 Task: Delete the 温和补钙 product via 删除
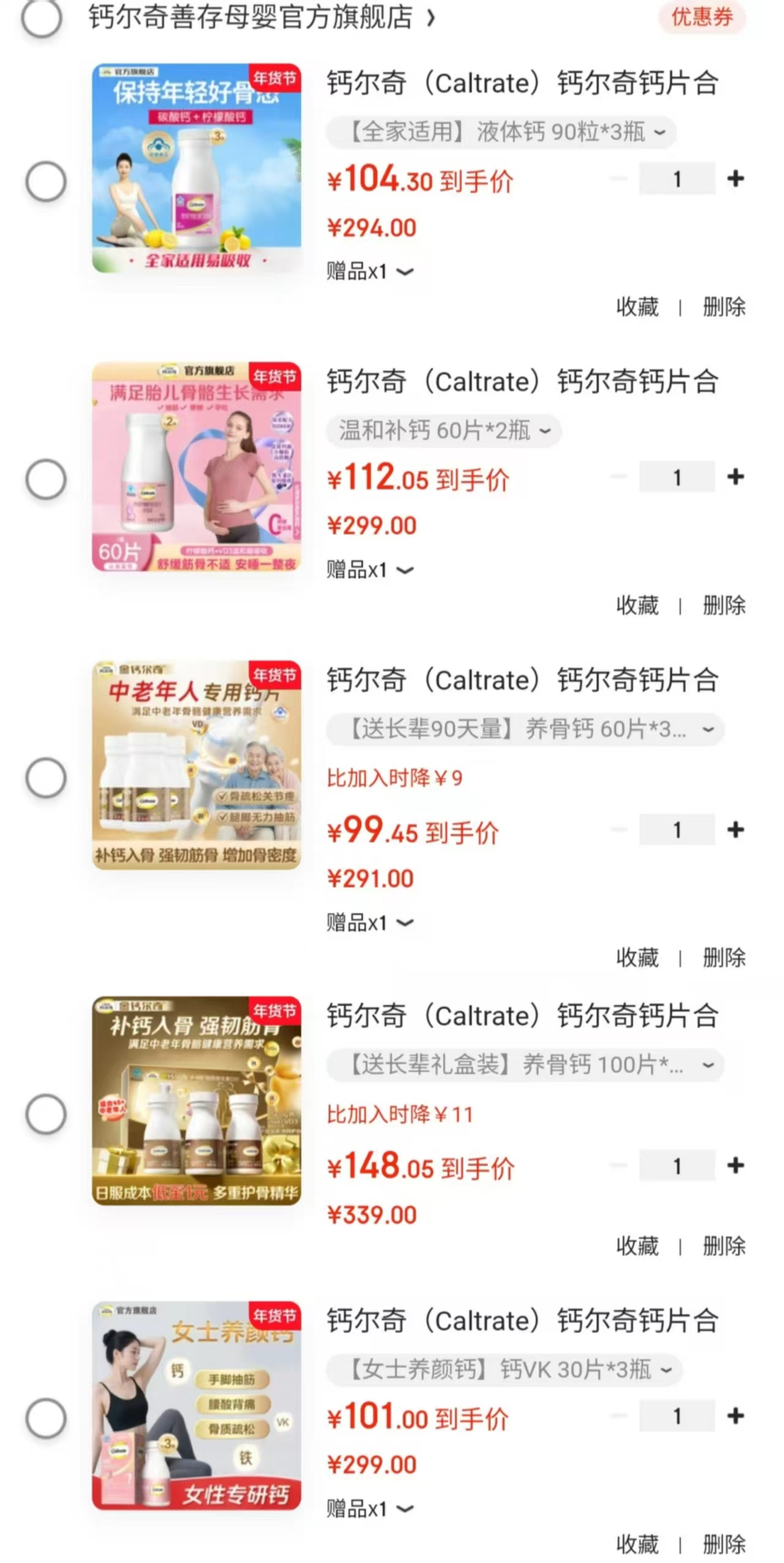(725, 605)
